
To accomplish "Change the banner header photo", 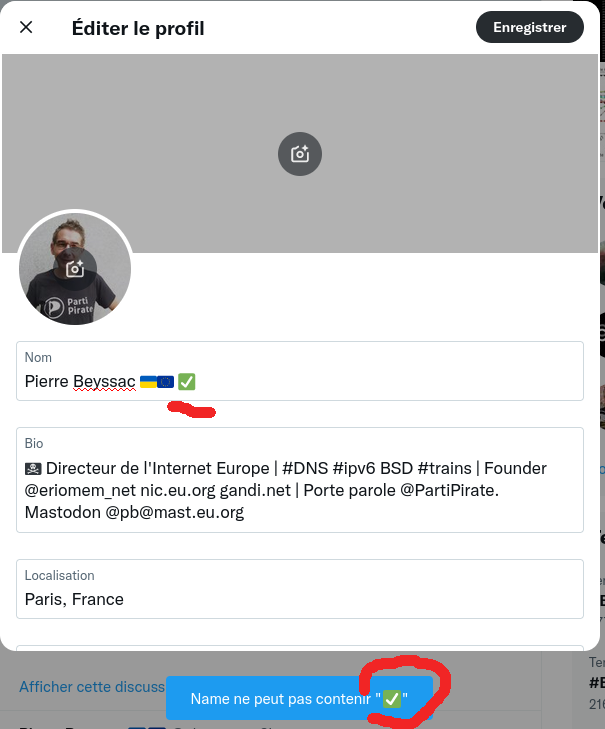I will (x=299, y=154).
